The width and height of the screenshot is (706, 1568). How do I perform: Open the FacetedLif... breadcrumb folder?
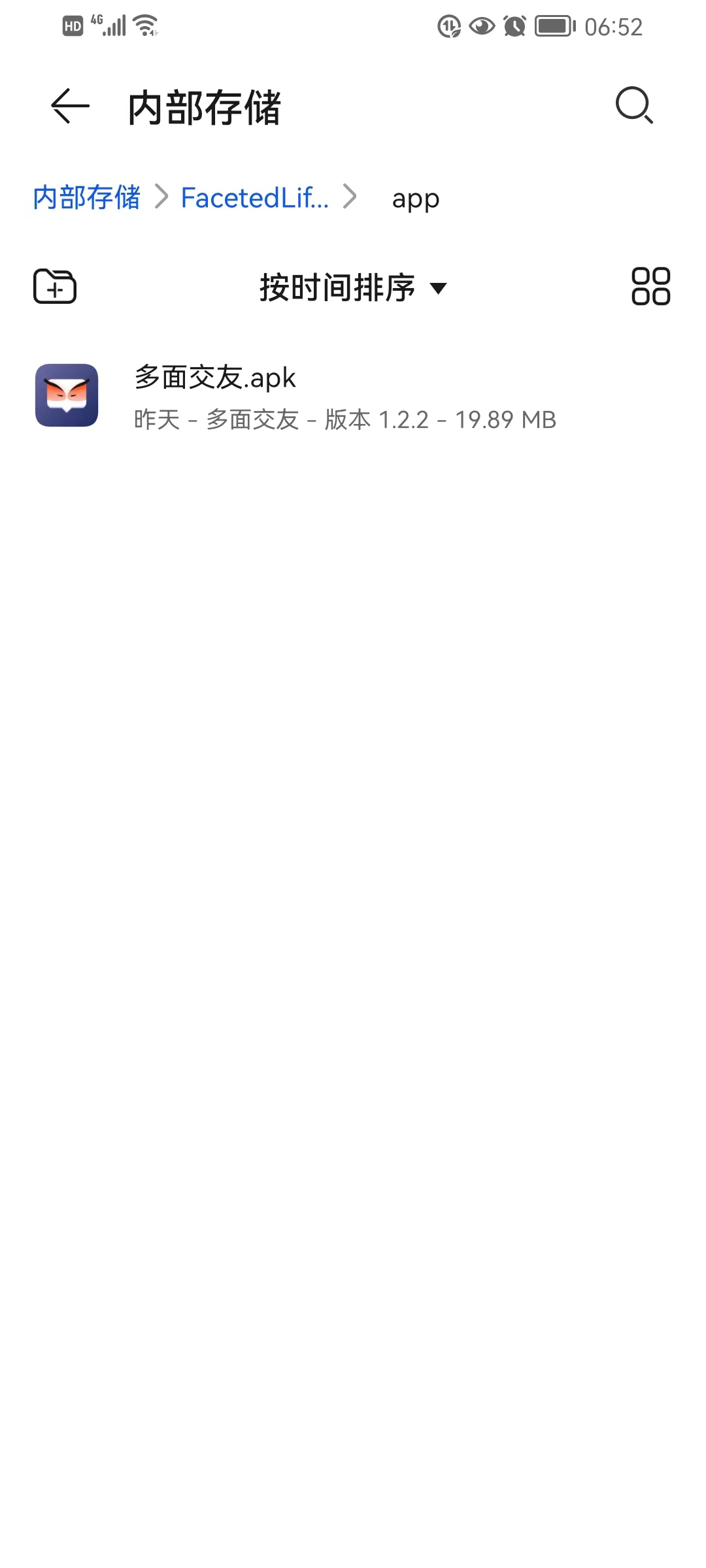pyautogui.click(x=254, y=197)
